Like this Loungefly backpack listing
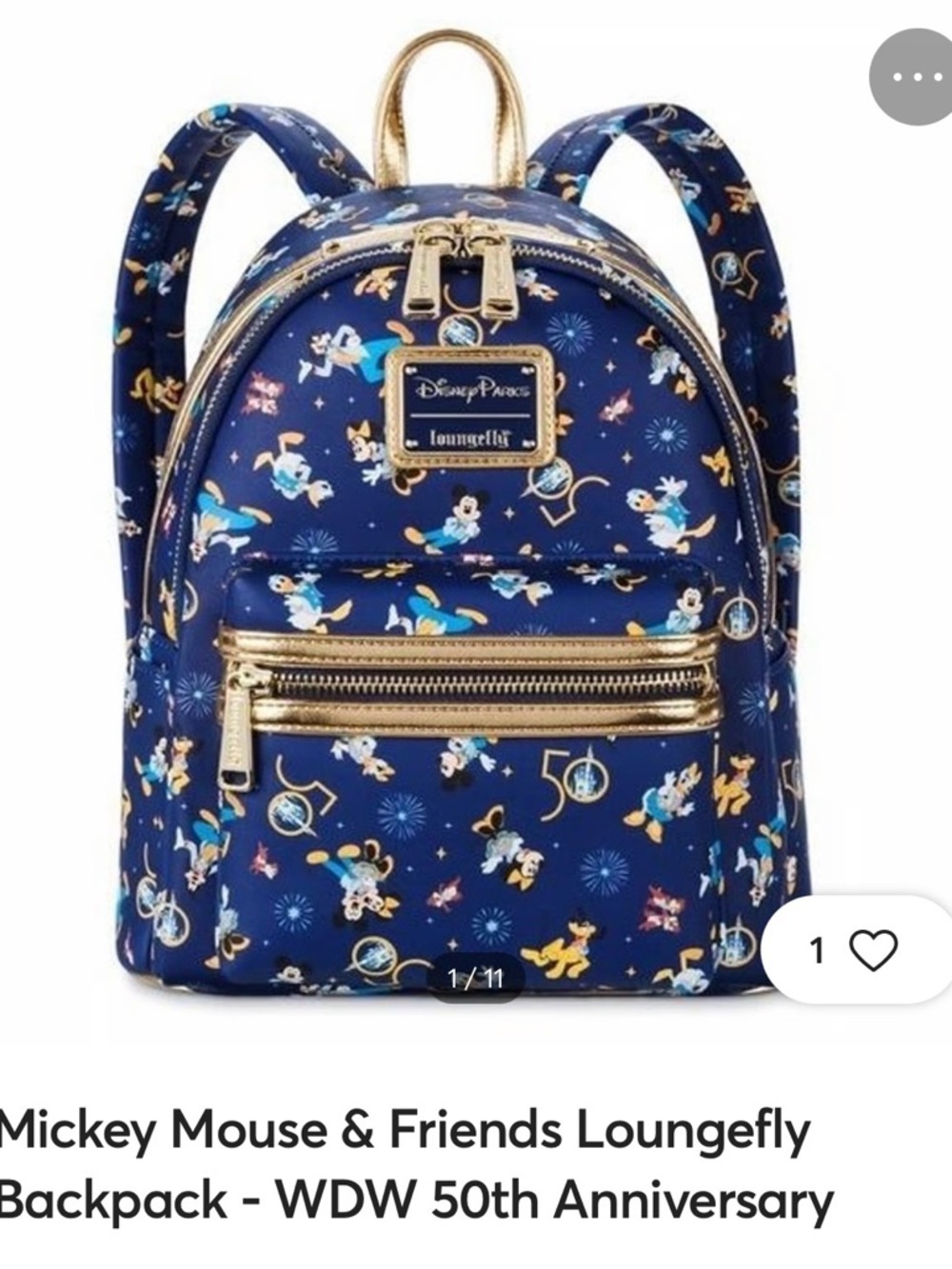 870,950
